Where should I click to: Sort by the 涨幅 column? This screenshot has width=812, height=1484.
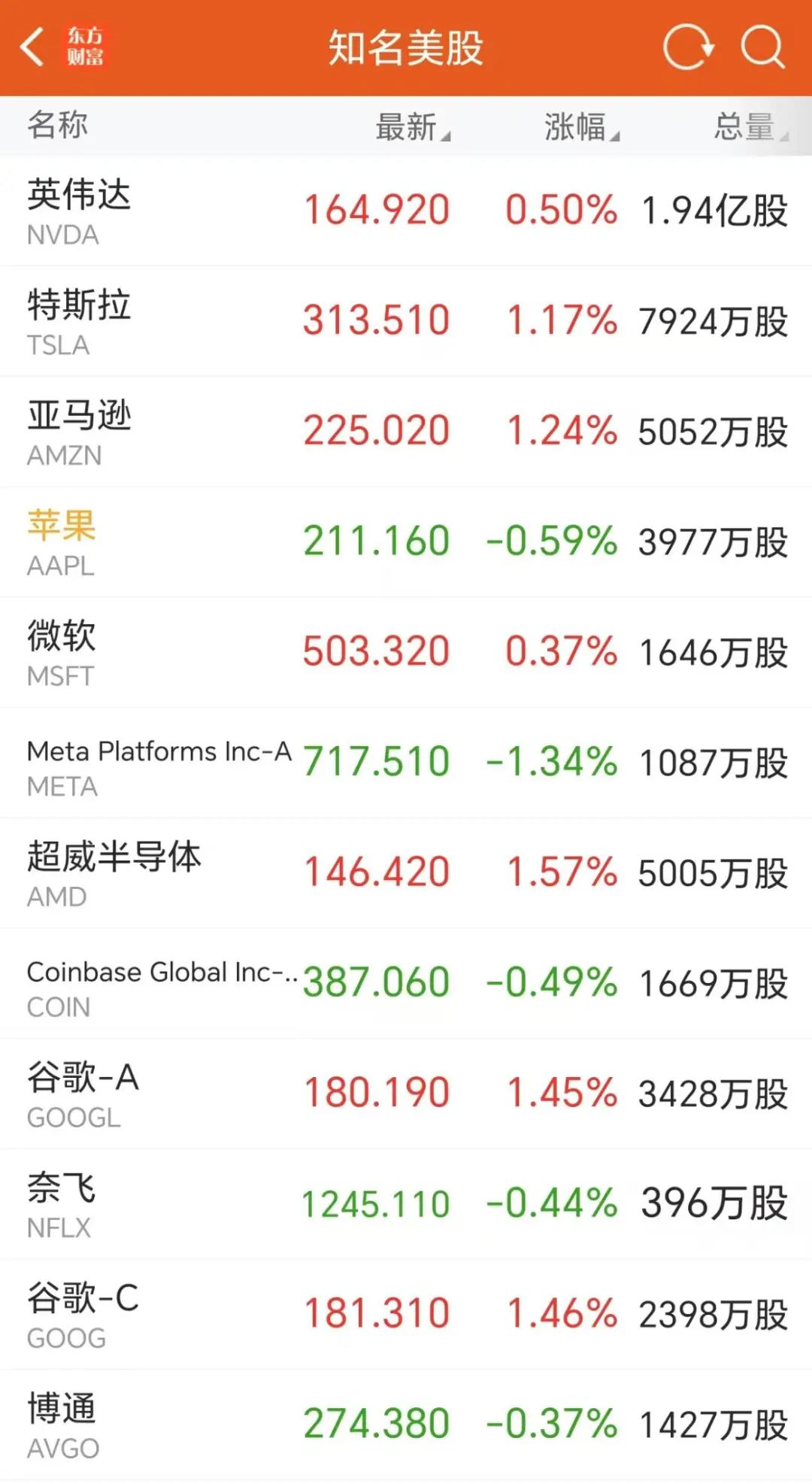click(x=581, y=126)
